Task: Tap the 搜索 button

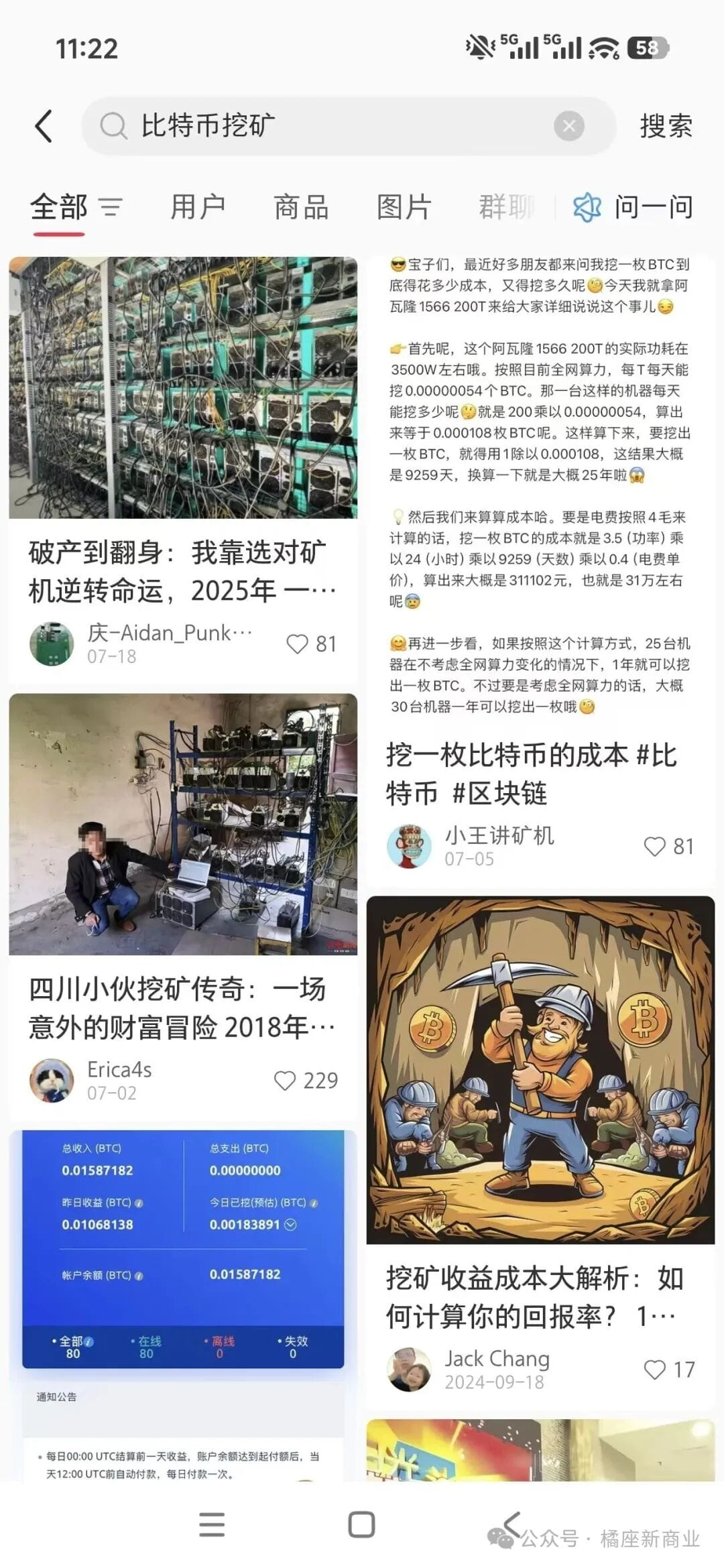Action: (664, 127)
